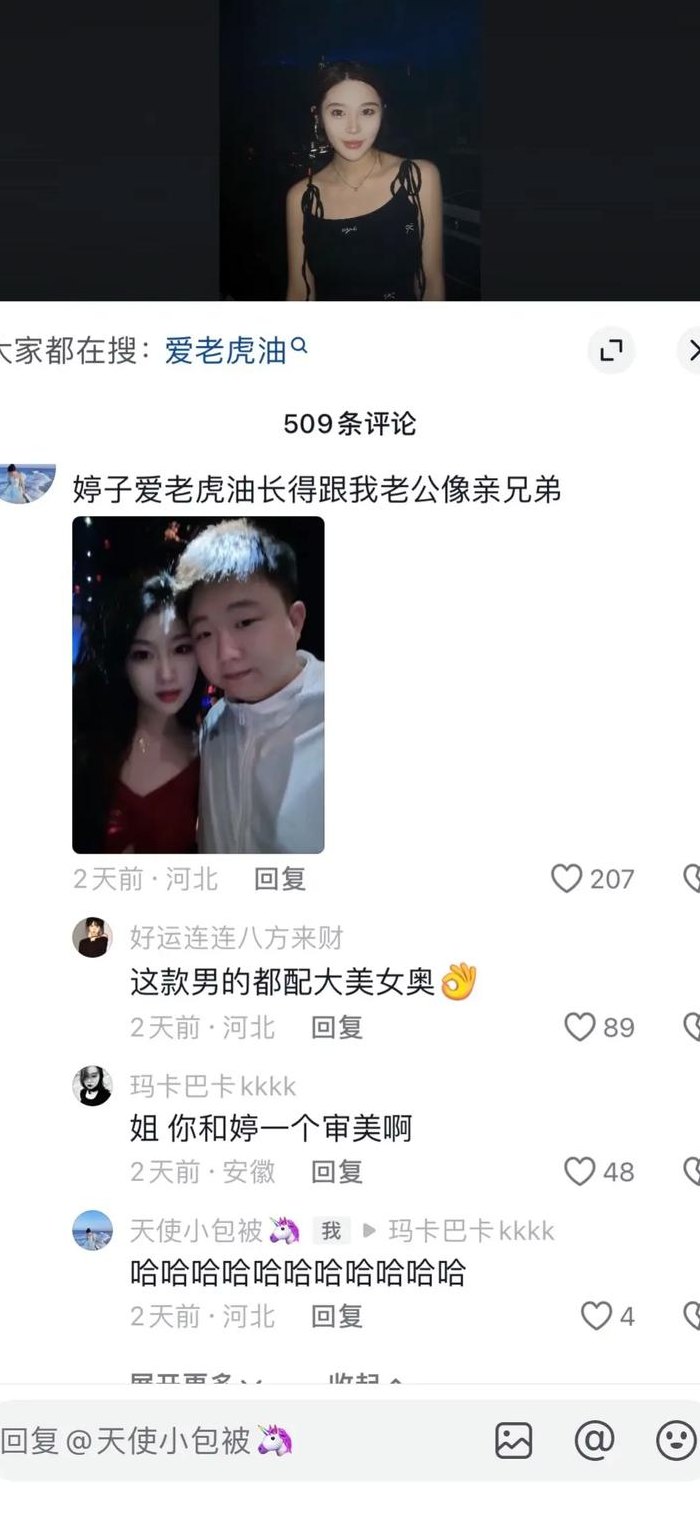The image size is (700, 1516).
Task: Reply to 天使小包被's 哈哈哈 comment
Action: coord(337,1316)
